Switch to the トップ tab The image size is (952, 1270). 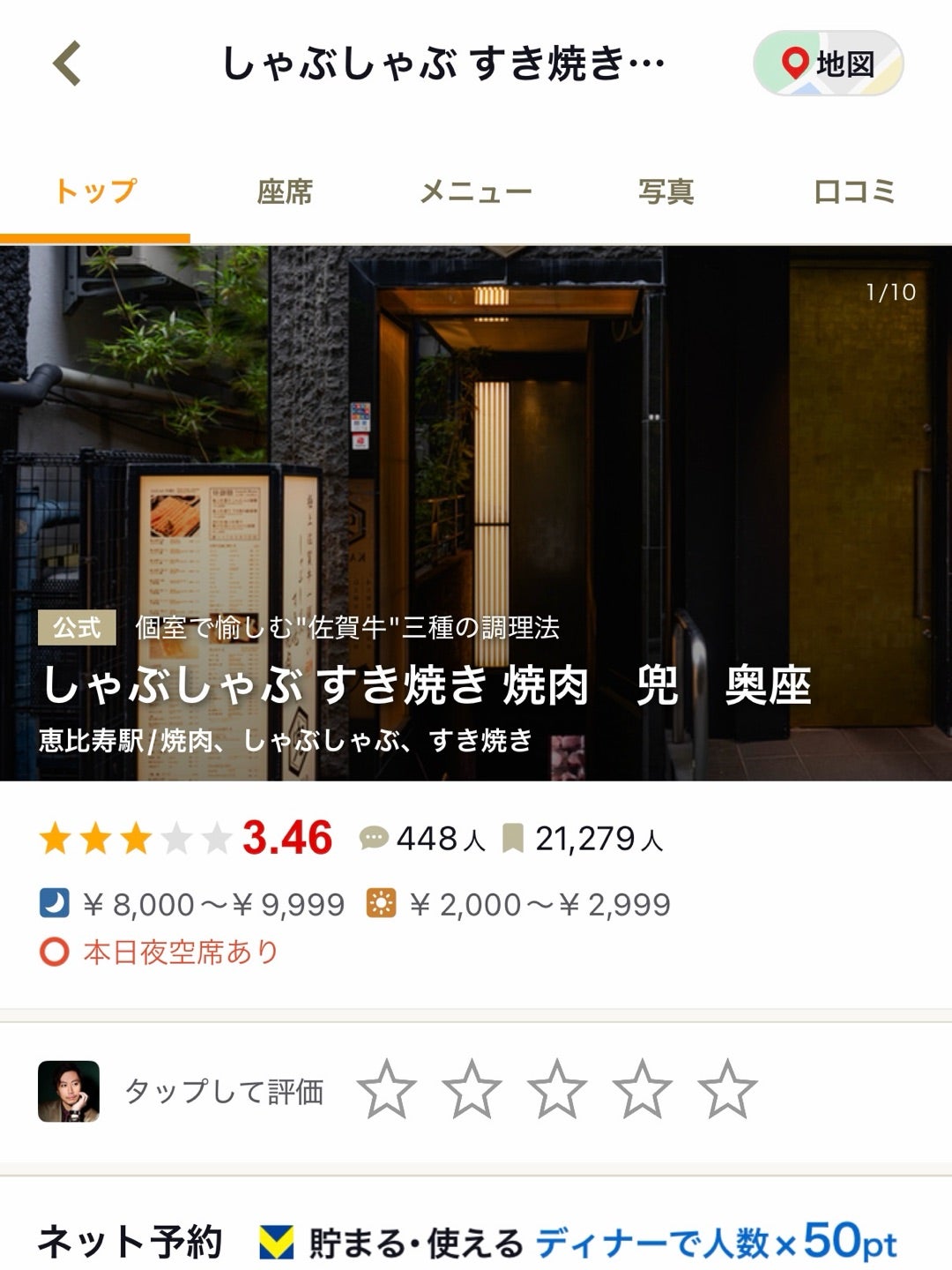[x=95, y=191]
